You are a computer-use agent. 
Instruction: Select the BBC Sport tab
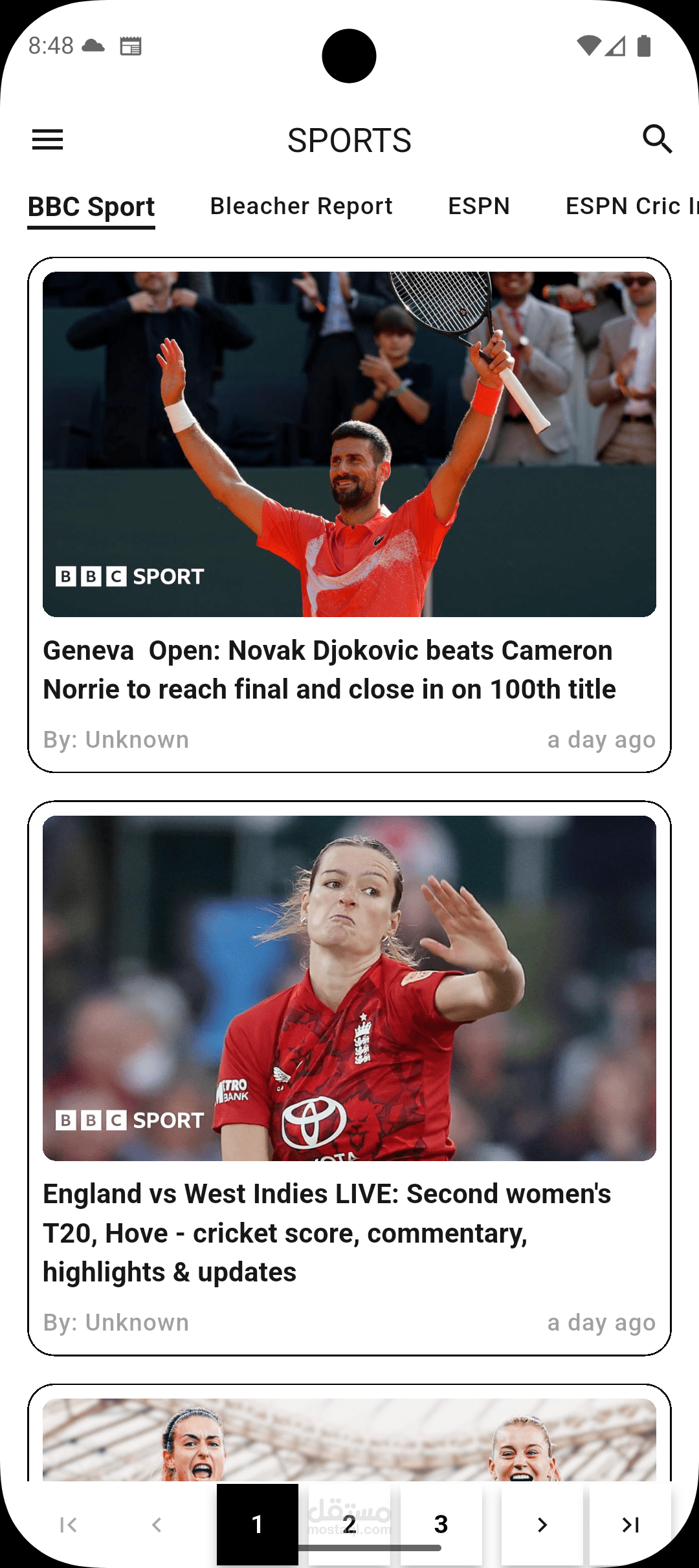(91, 207)
